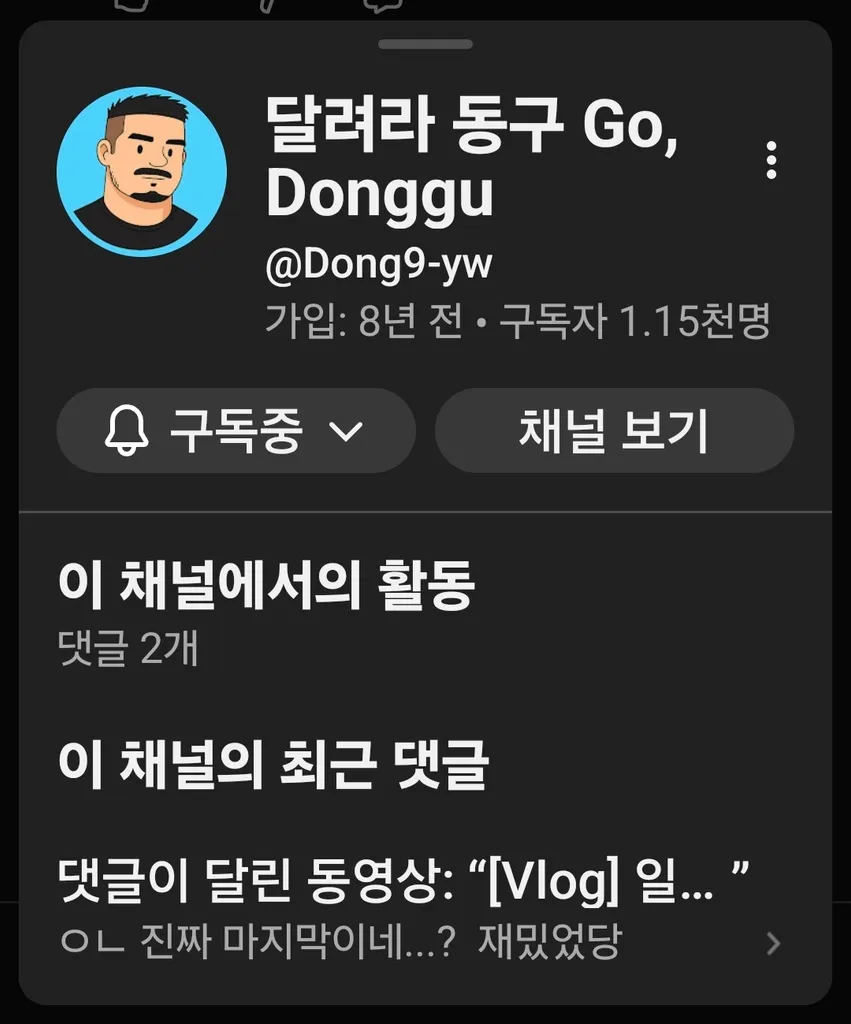Tap the drag handle on the sheet
This screenshot has width=851, height=1024.
point(425,44)
